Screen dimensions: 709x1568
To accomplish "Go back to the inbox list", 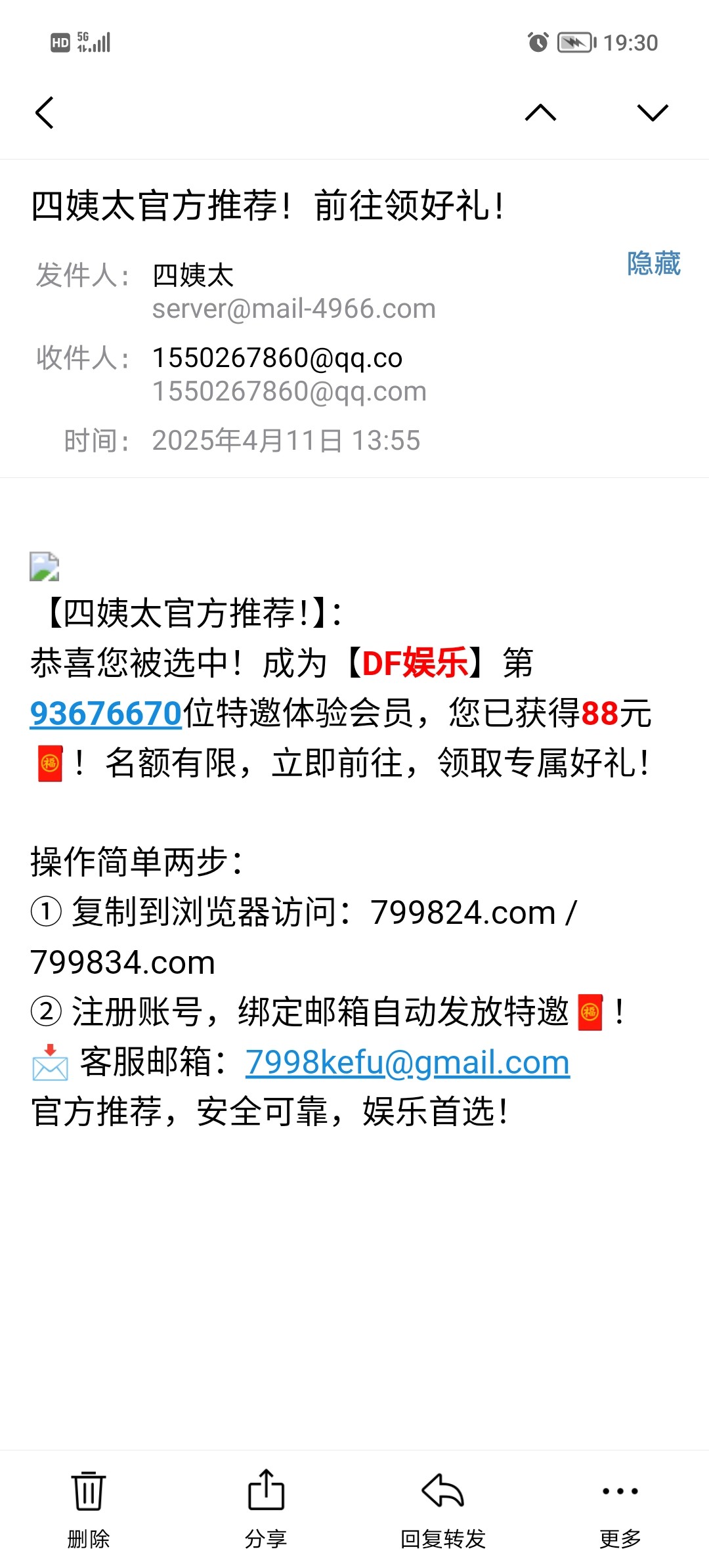I will click(x=44, y=112).
